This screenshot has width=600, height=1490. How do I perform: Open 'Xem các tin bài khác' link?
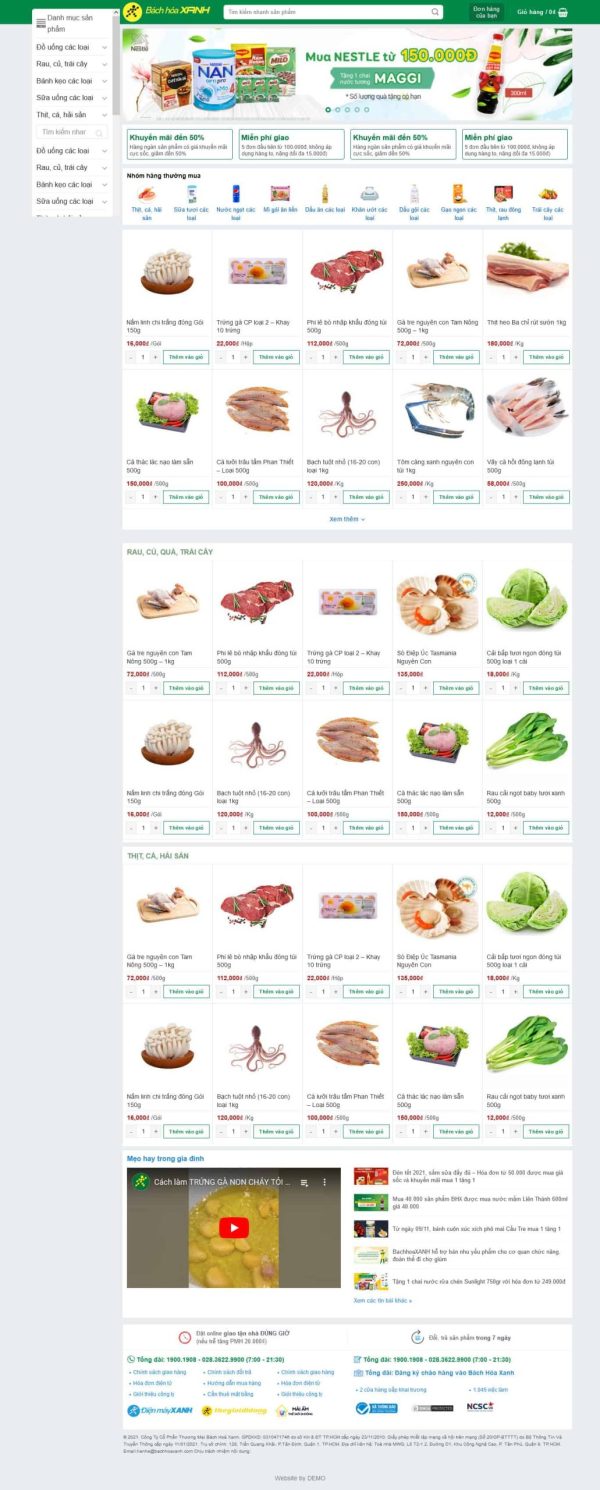point(382,1301)
